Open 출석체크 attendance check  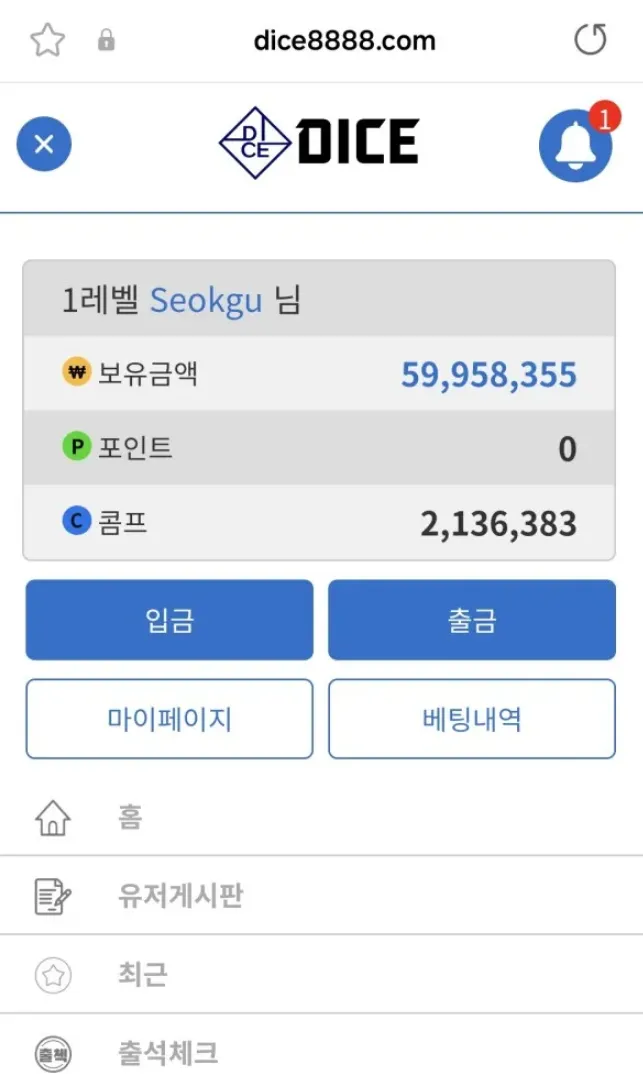click(321, 1048)
